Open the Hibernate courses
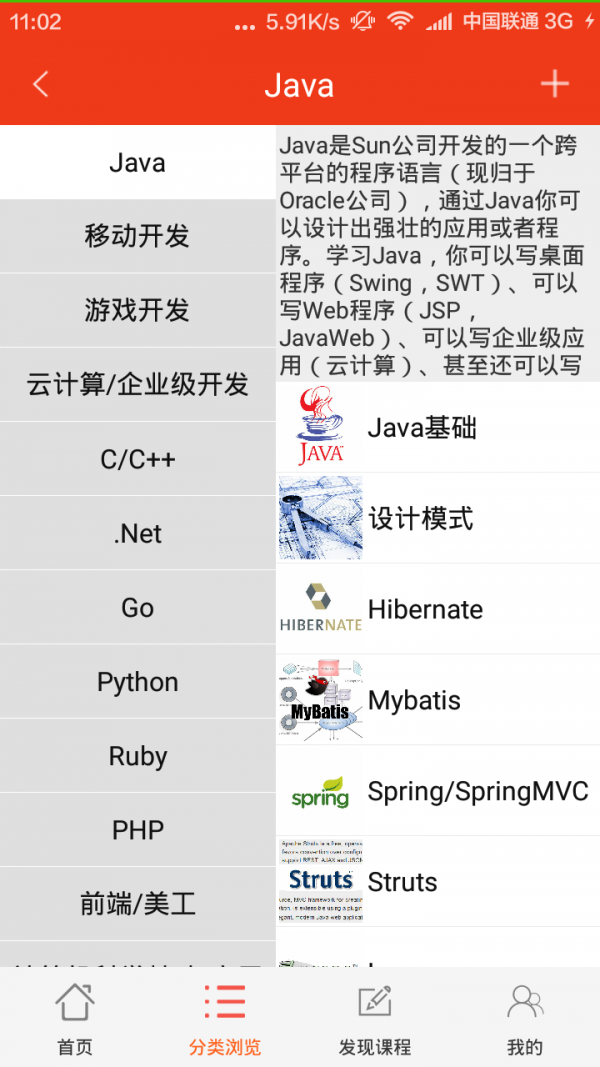The width and height of the screenshot is (600, 1067). tap(438, 609)
